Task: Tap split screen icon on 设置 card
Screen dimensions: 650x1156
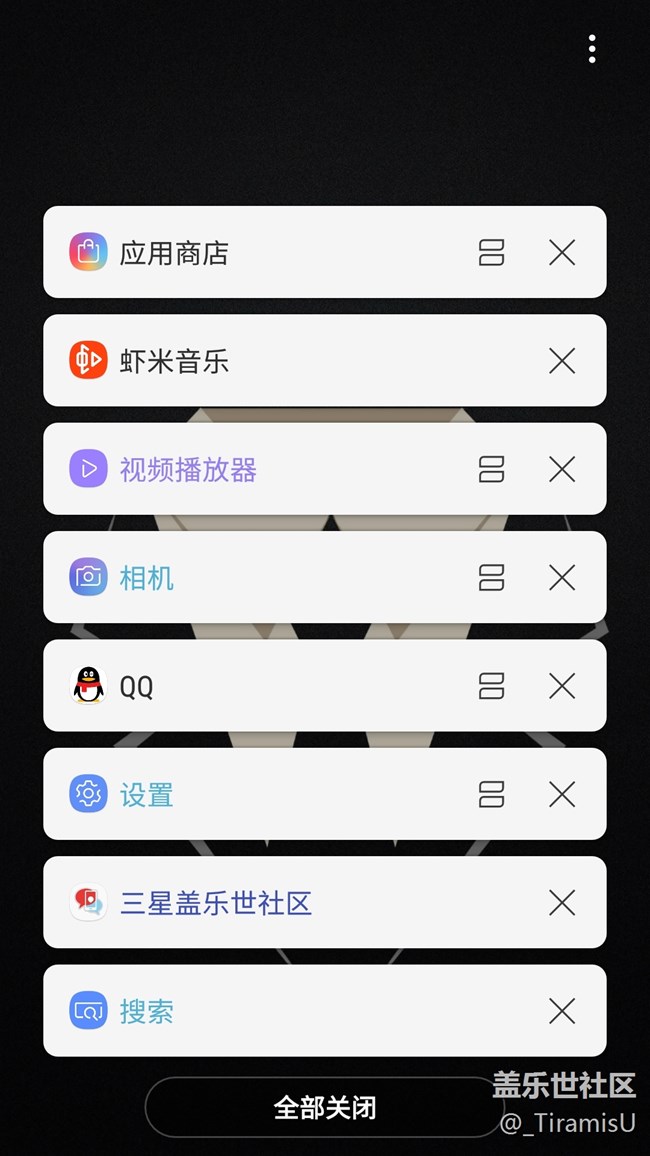Action: coord(492,794)
